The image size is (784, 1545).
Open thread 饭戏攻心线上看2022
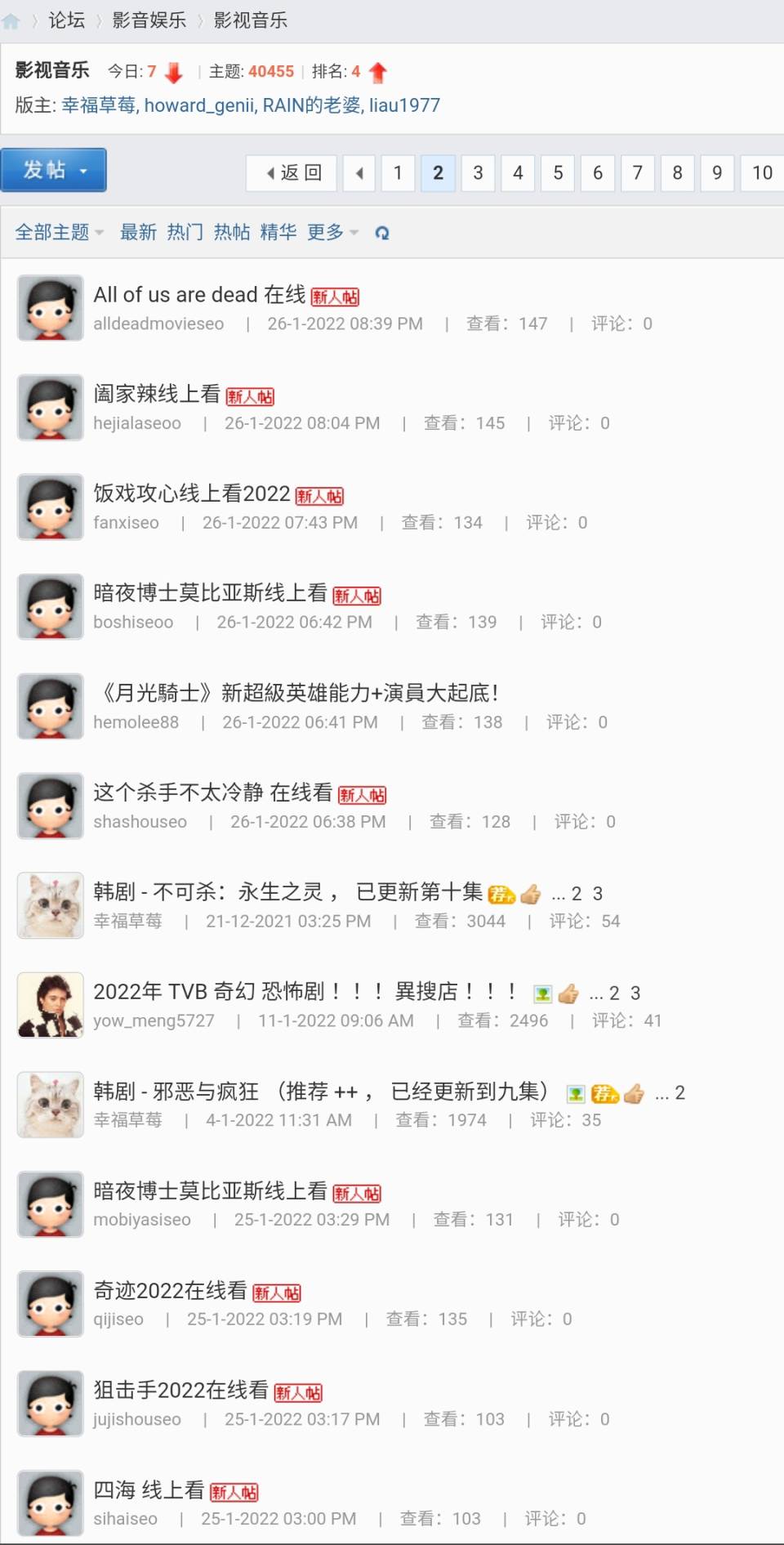click(191, 493)
